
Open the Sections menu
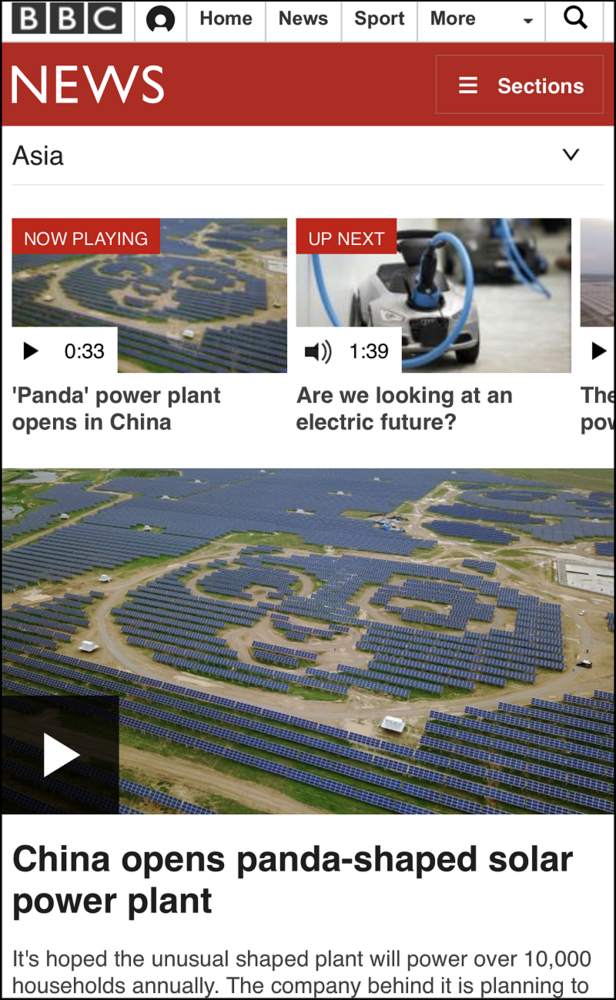pos(520,86)
